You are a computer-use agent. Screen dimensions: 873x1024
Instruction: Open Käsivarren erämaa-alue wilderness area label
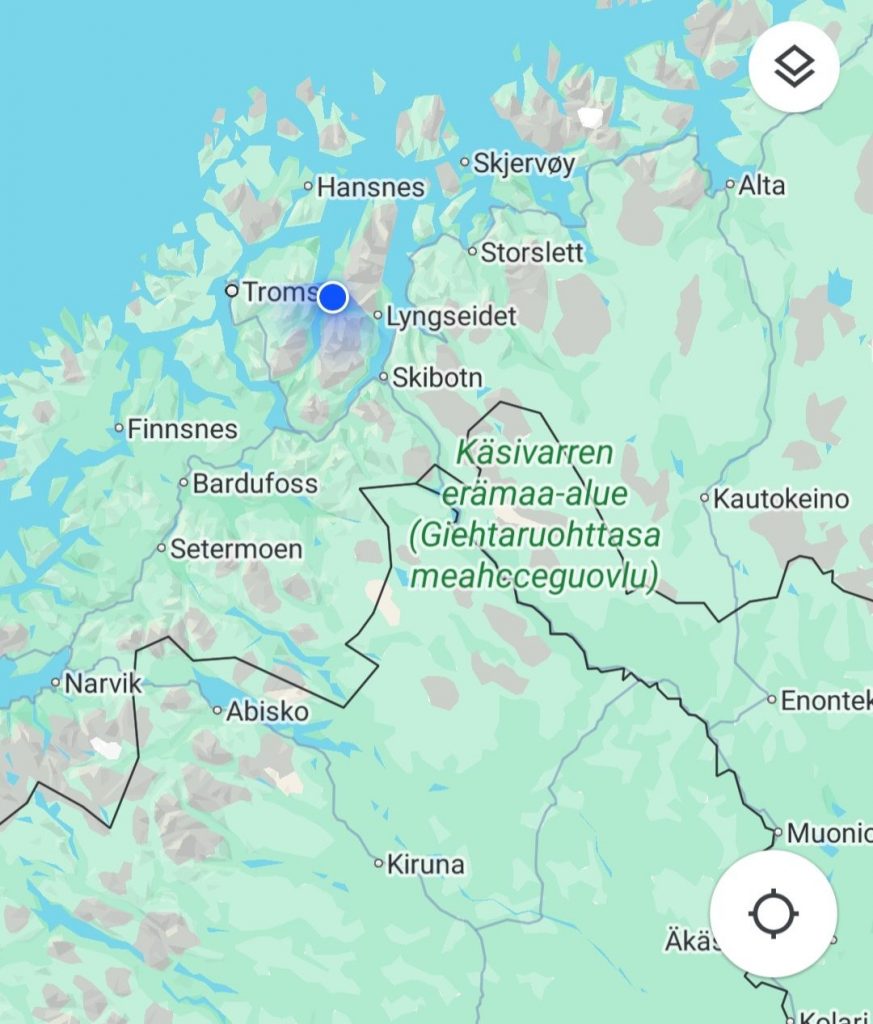point(535,515)
